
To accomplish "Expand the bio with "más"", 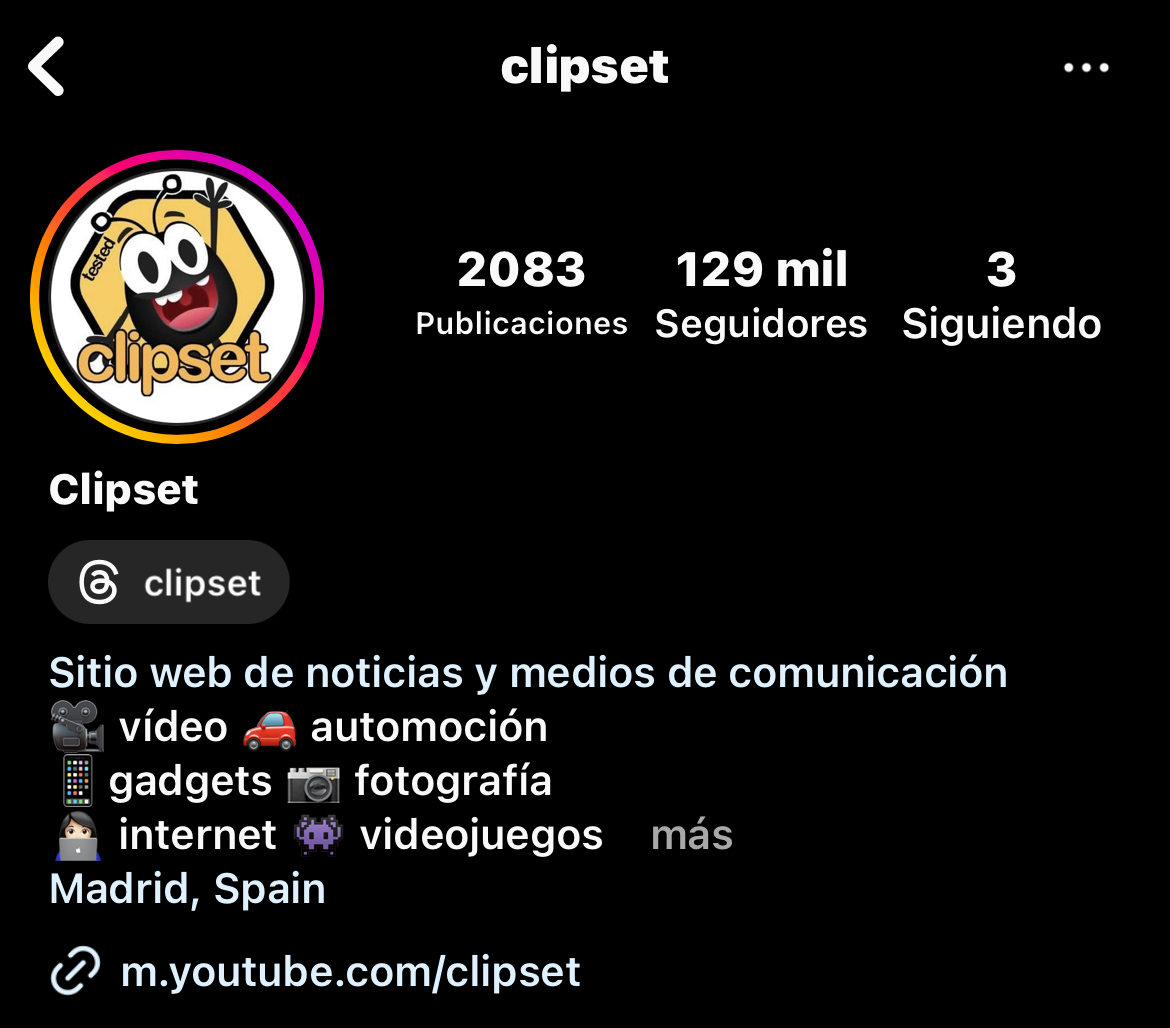I will 691,835.
